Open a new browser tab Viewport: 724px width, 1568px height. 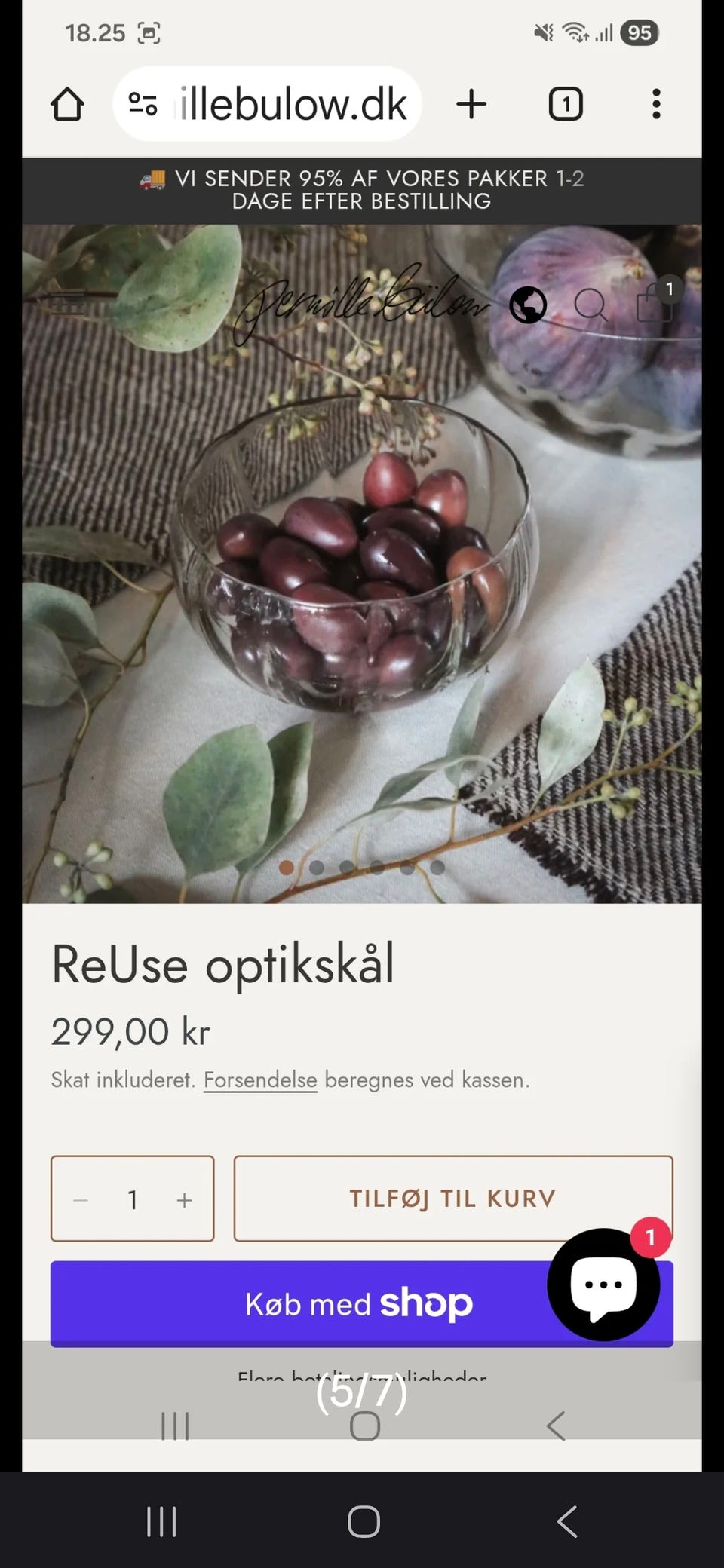point(471,104)
